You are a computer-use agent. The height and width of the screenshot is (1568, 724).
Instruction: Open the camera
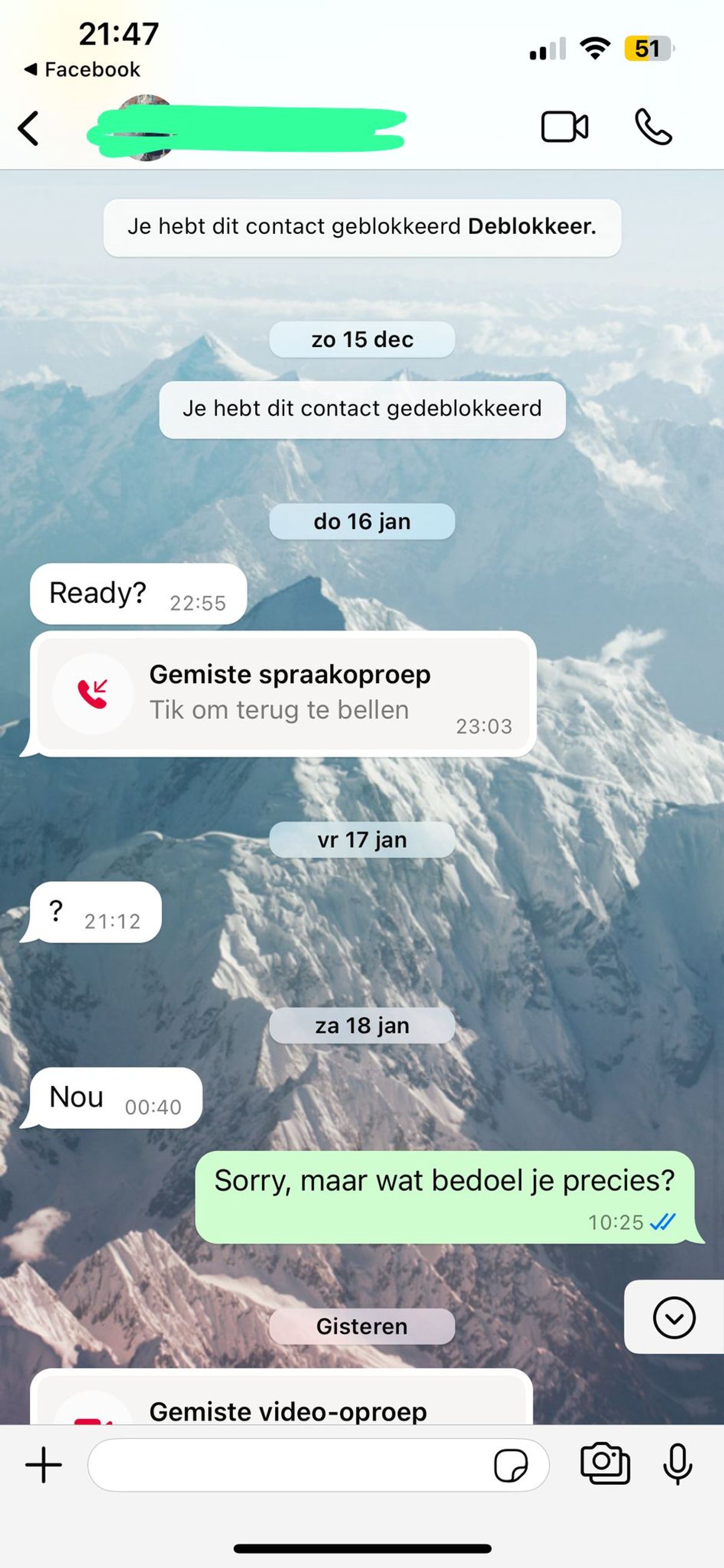coord(605,1464)
